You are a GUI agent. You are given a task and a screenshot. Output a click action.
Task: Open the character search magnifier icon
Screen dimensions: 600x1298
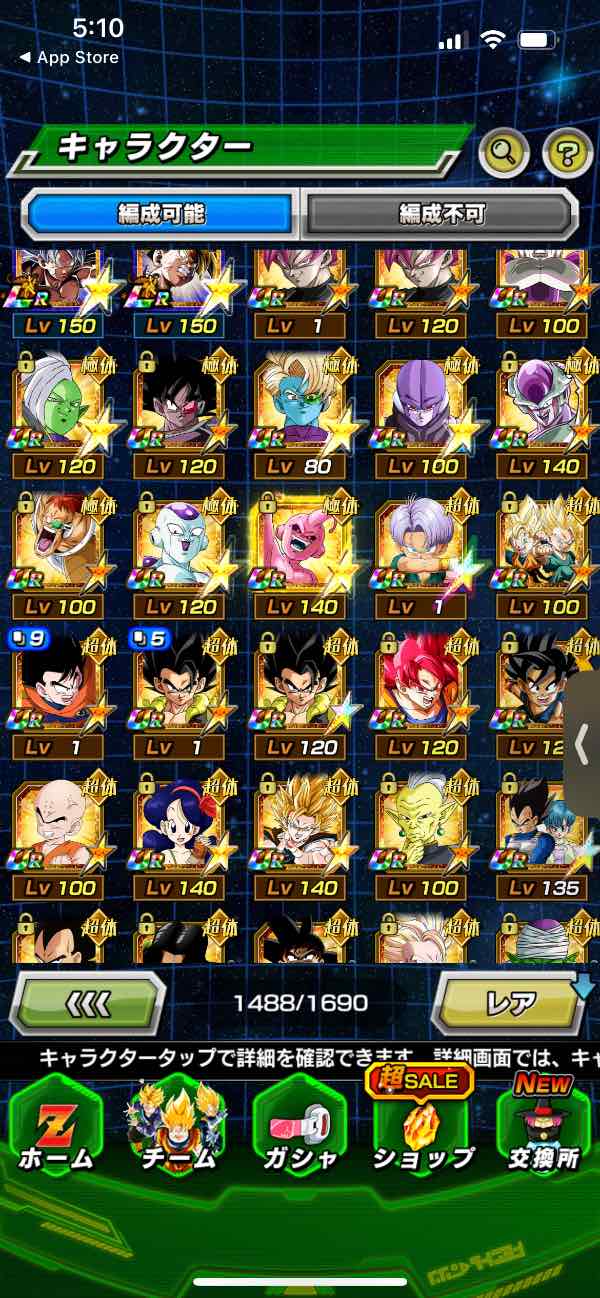[x=505, y=153]
